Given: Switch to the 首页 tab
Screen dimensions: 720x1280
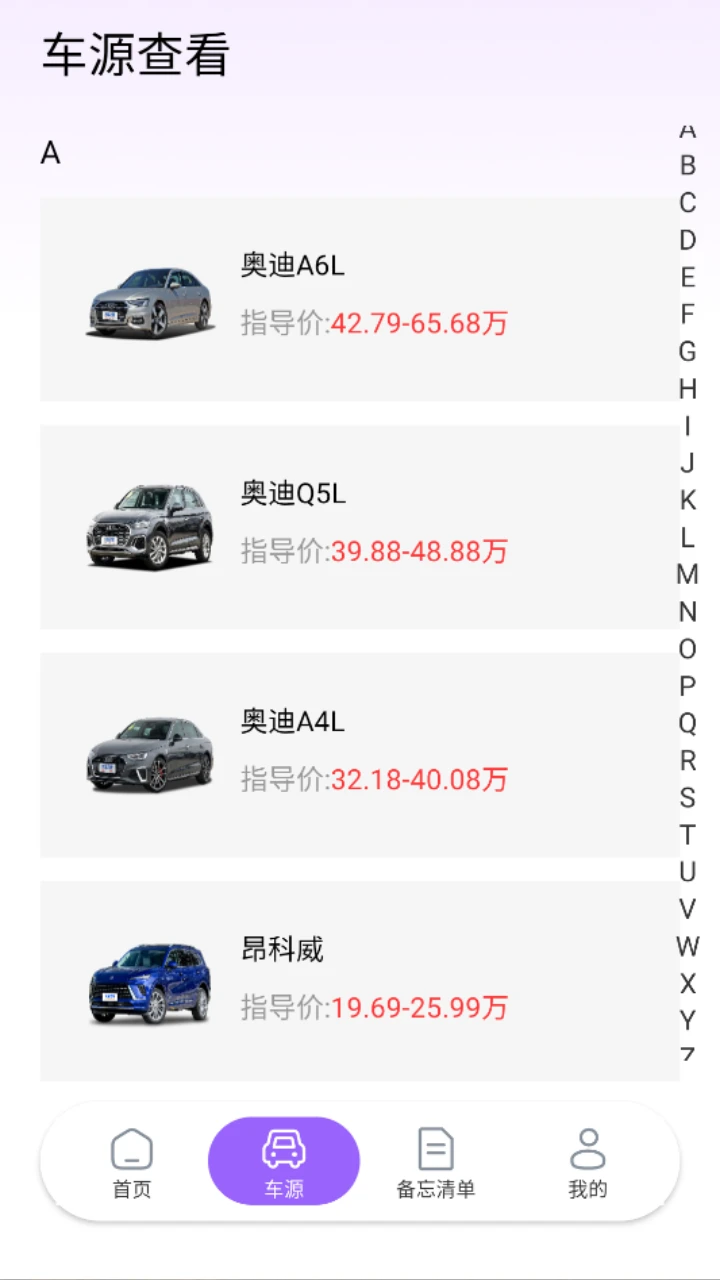Looking at the screenshot, I should 132,1162.
